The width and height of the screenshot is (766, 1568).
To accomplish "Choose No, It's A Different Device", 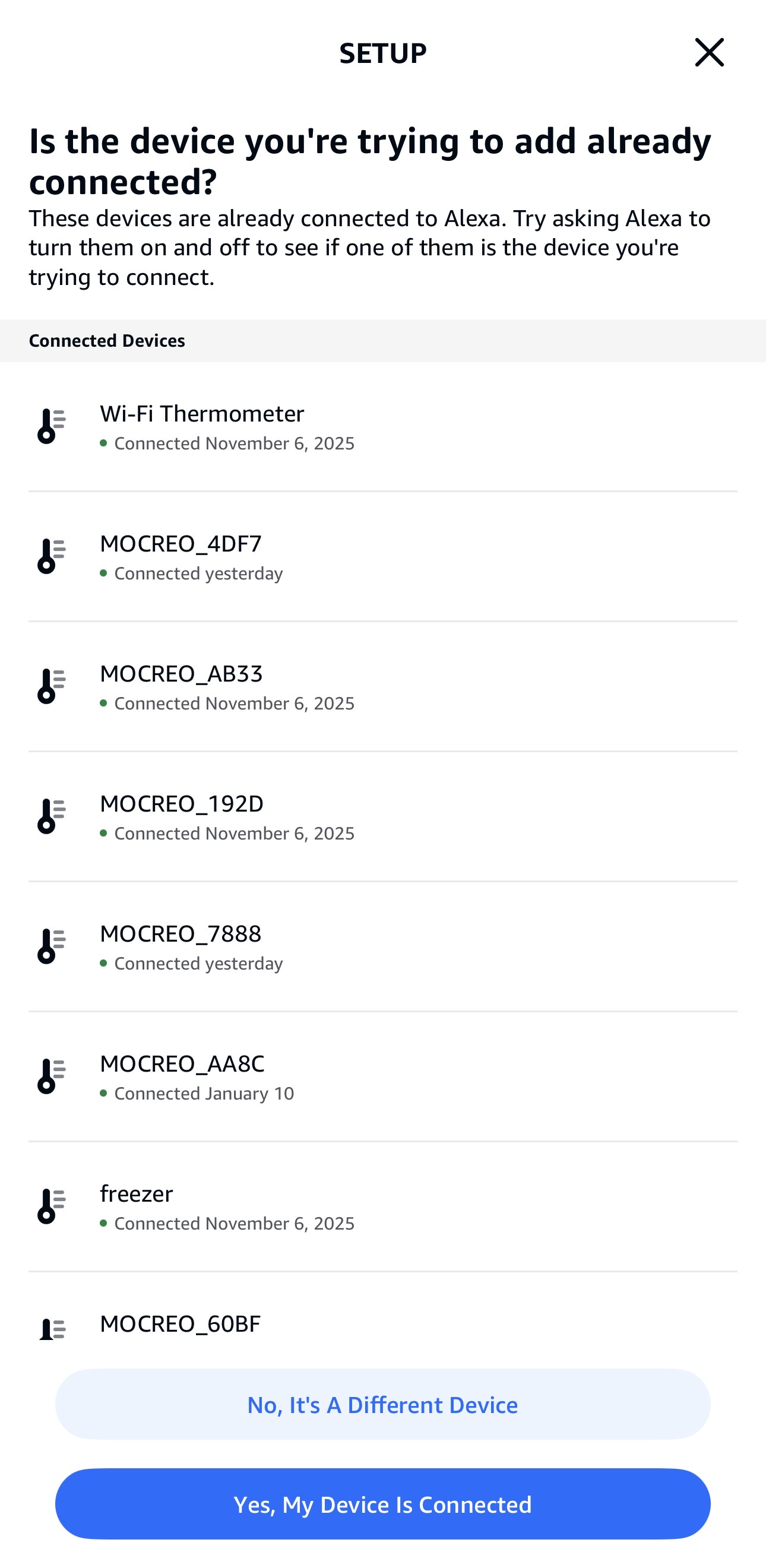I will (x=382, y=1404).
